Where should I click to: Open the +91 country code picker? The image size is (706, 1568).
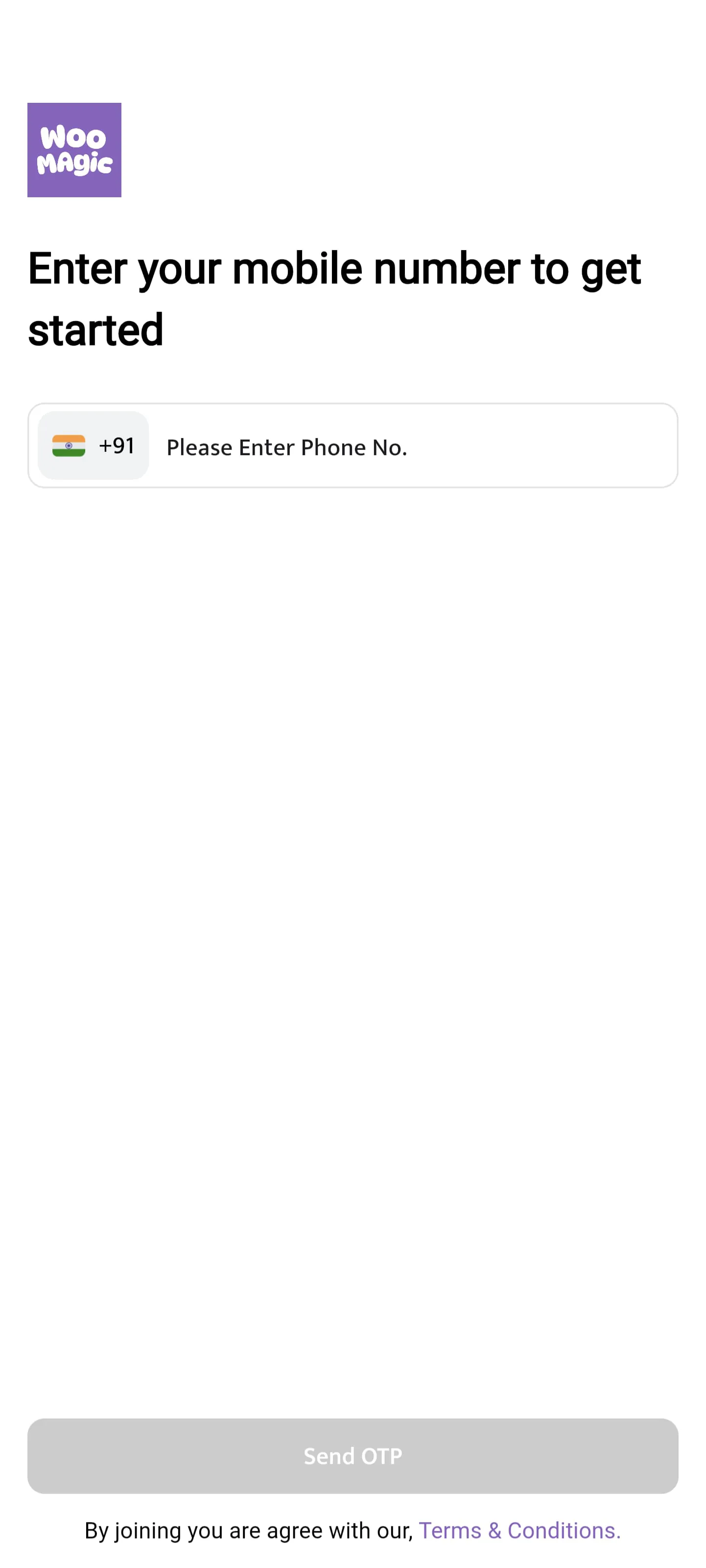pos(93,445)
